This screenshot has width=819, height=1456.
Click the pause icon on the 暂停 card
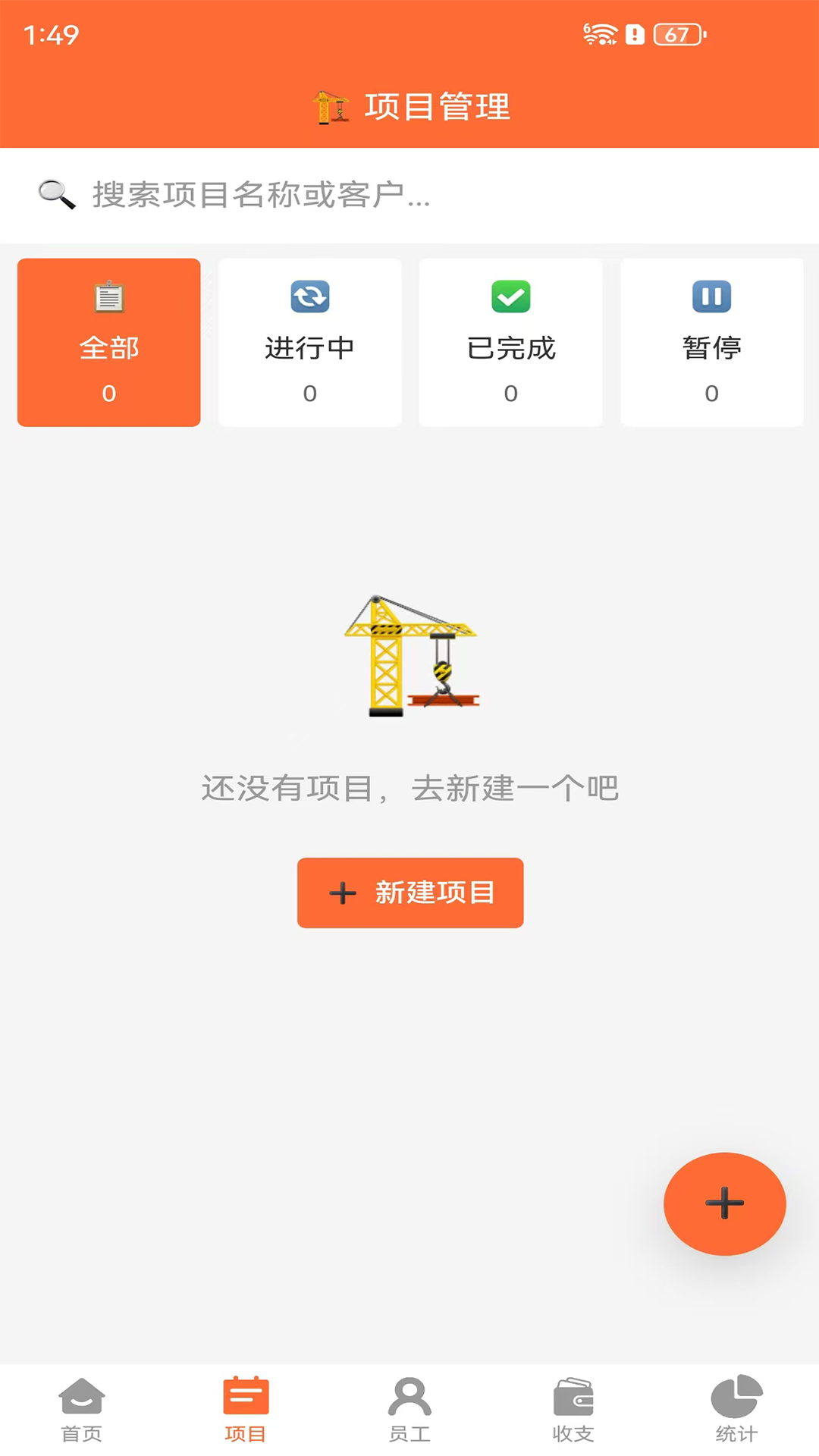711,297
